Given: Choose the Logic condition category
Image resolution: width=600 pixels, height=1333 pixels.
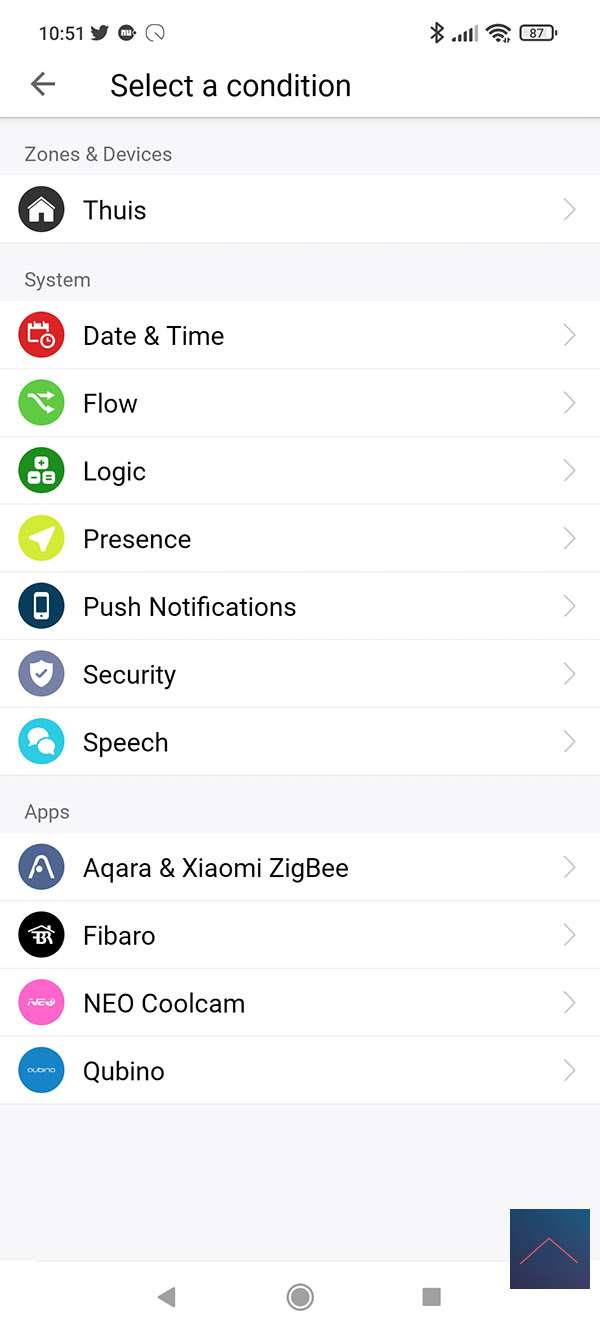Looking at the screenshot, I should (300, 472).
